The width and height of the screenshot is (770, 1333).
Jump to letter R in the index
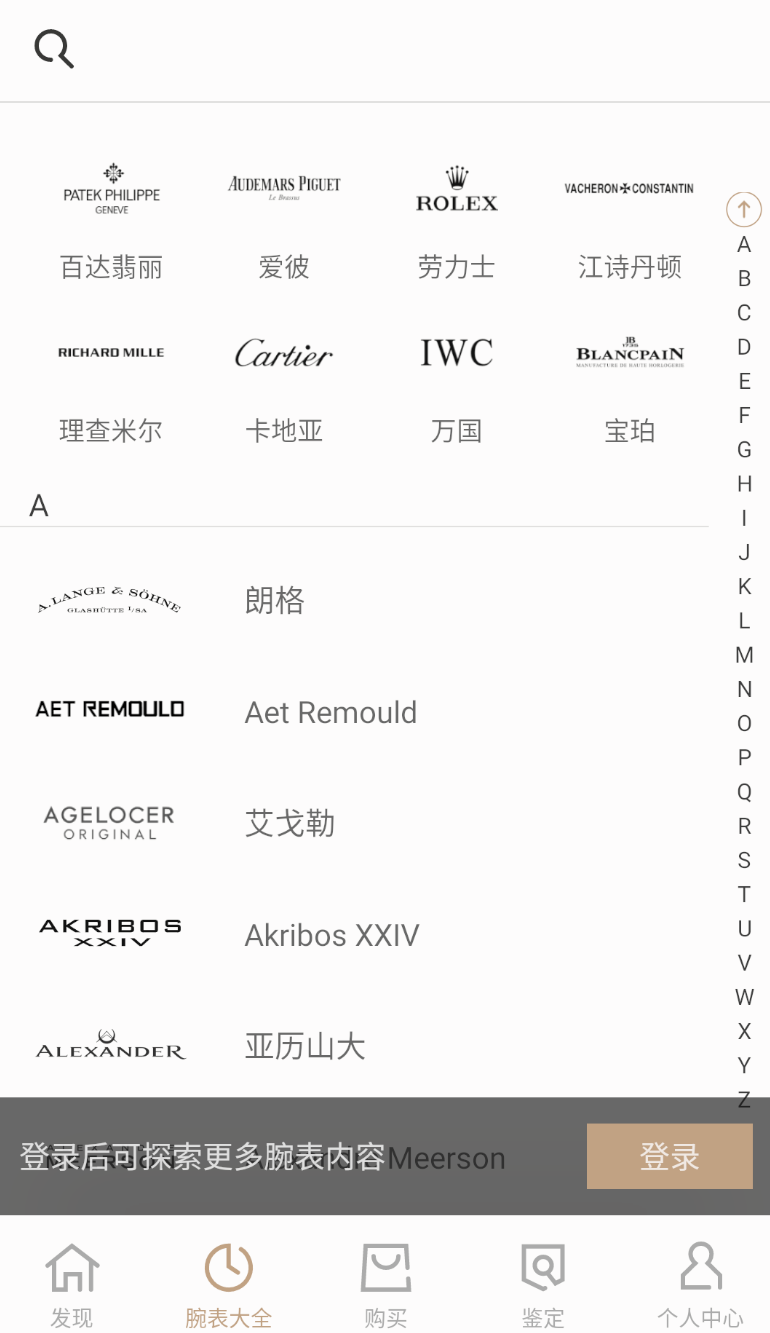pos(744,826)
